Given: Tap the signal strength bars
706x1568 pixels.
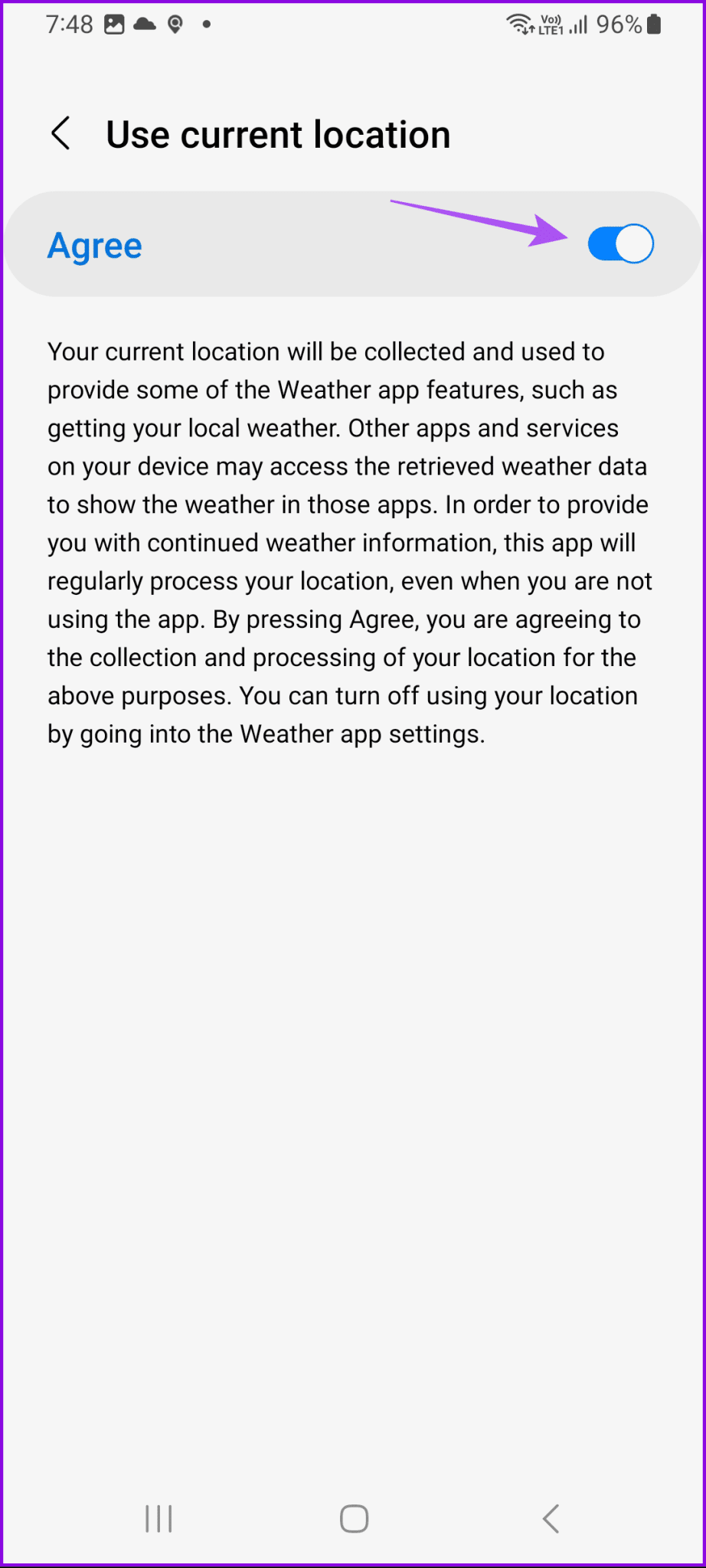Looking at the screenshot, I should pyautogui.click(x=578, y=24).
